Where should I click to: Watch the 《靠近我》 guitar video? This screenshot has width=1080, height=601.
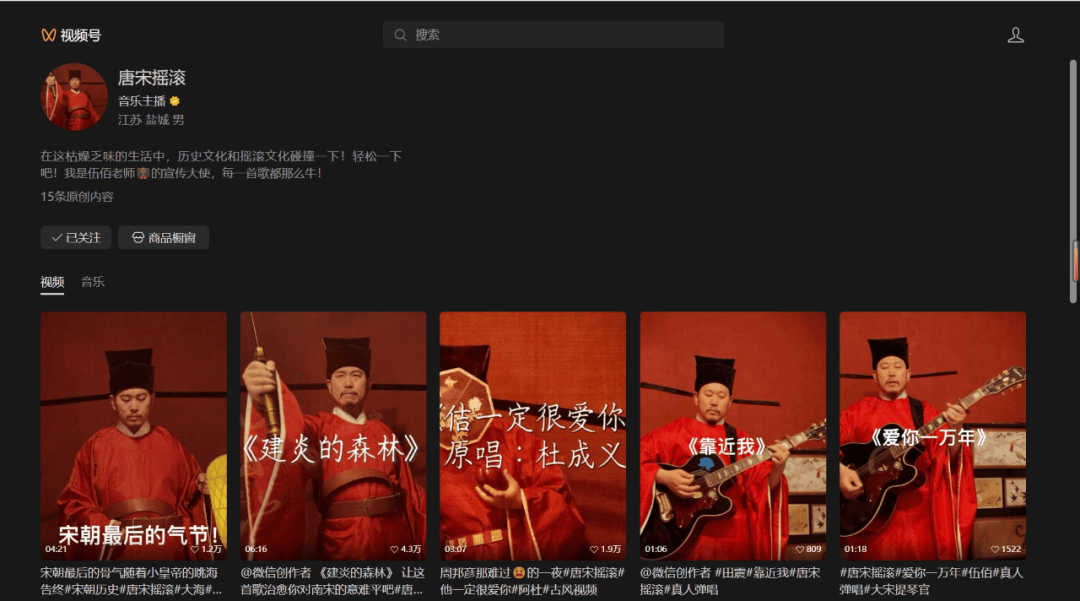coord(733,435)
